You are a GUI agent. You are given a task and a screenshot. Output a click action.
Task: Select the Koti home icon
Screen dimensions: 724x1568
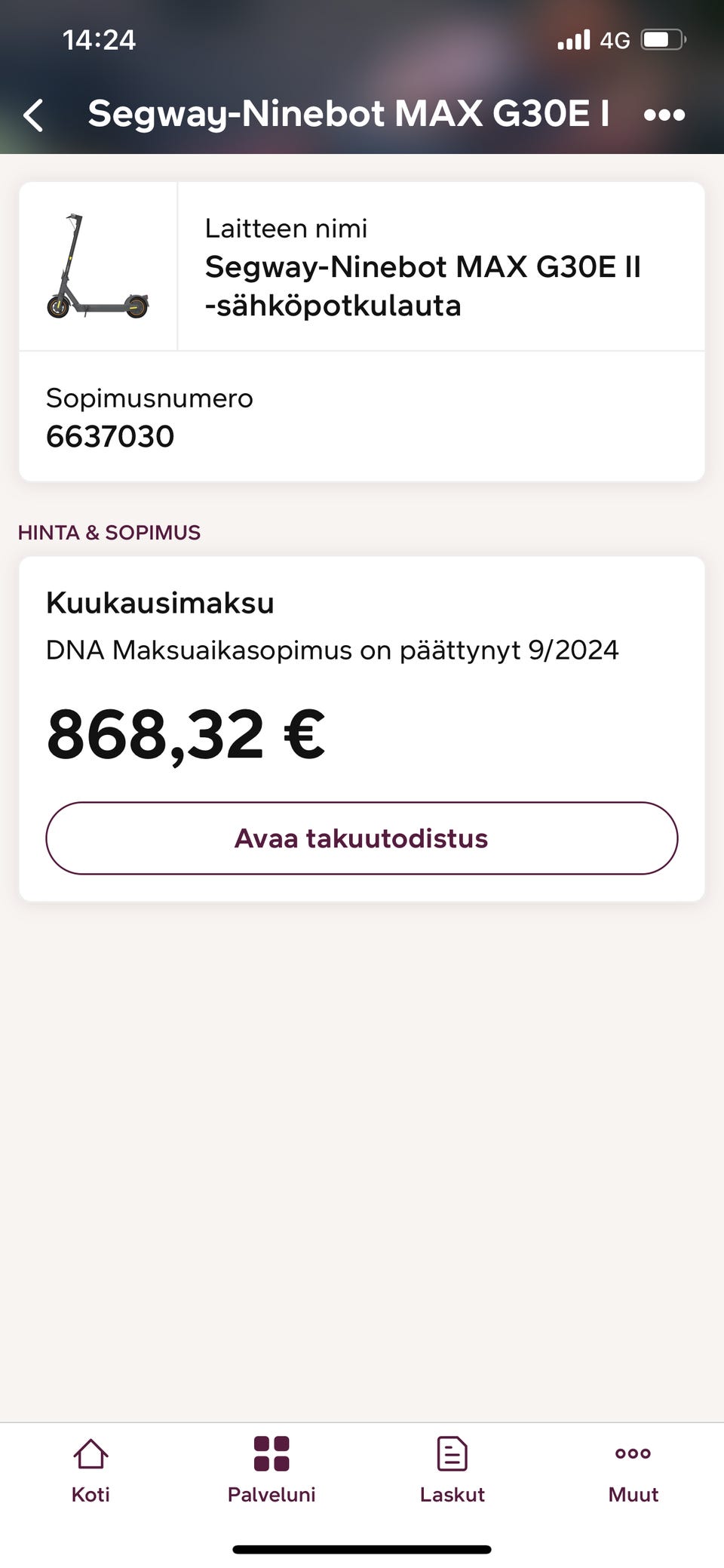point(89,1453)
